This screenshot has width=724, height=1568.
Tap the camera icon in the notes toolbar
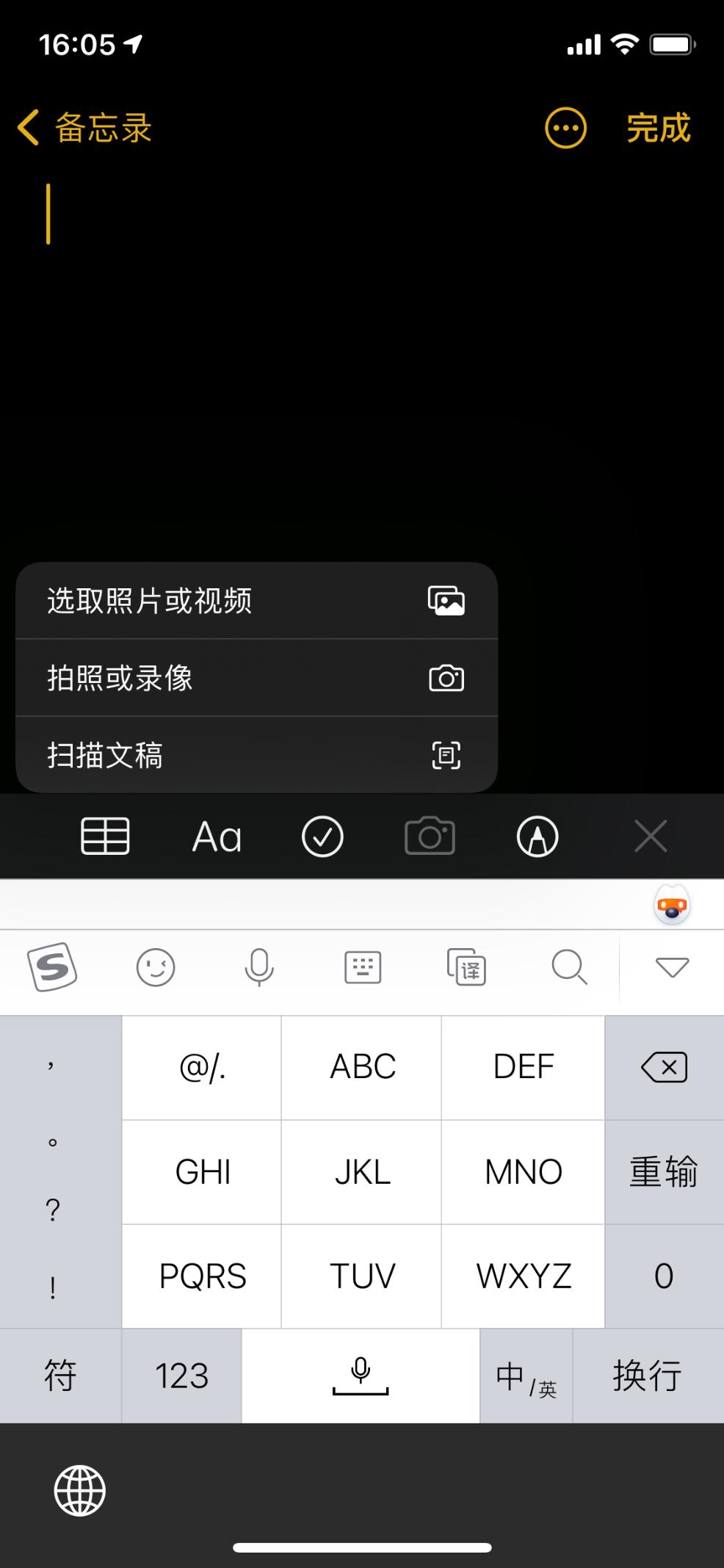(x=429, y=836)
